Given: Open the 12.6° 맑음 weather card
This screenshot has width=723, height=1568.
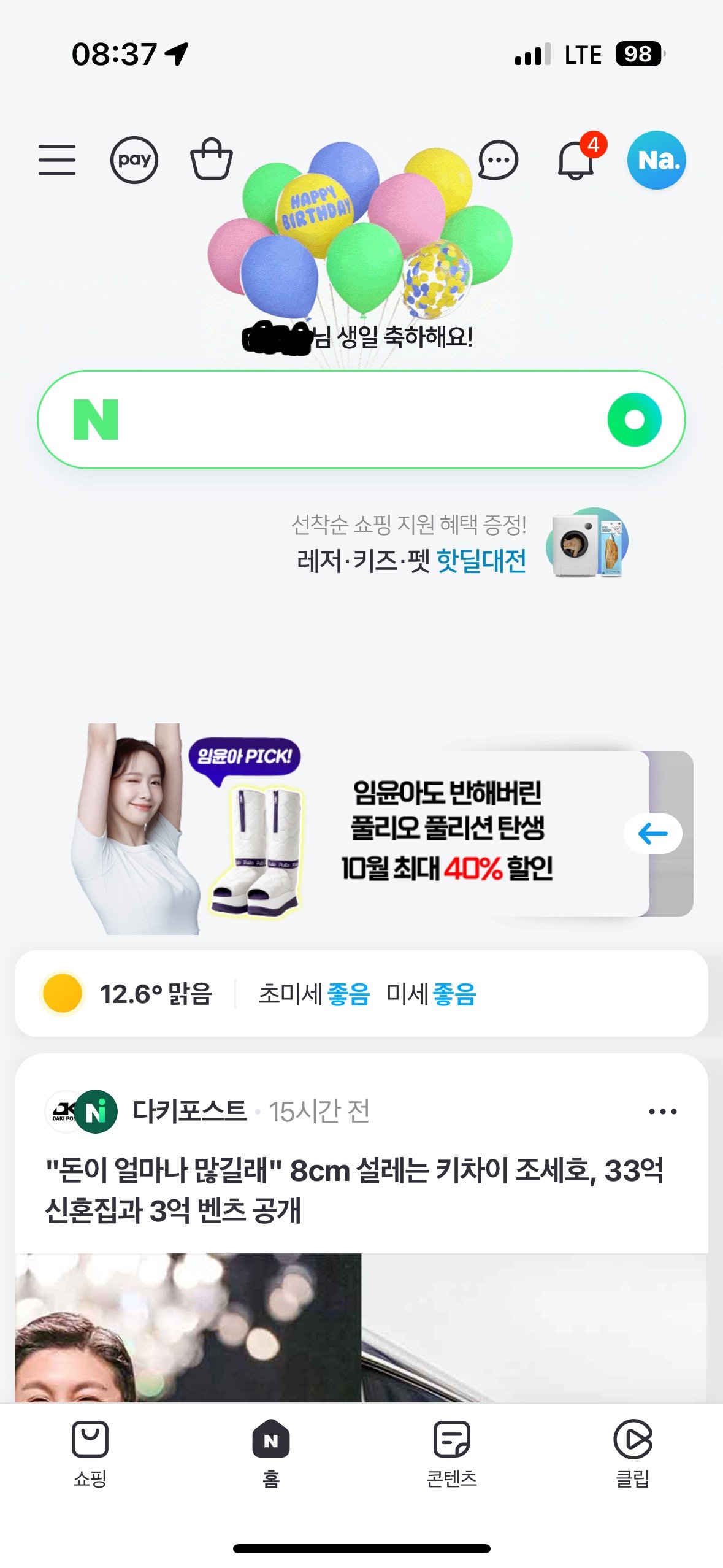Looking at the screenshot, I should coord(156,993).
